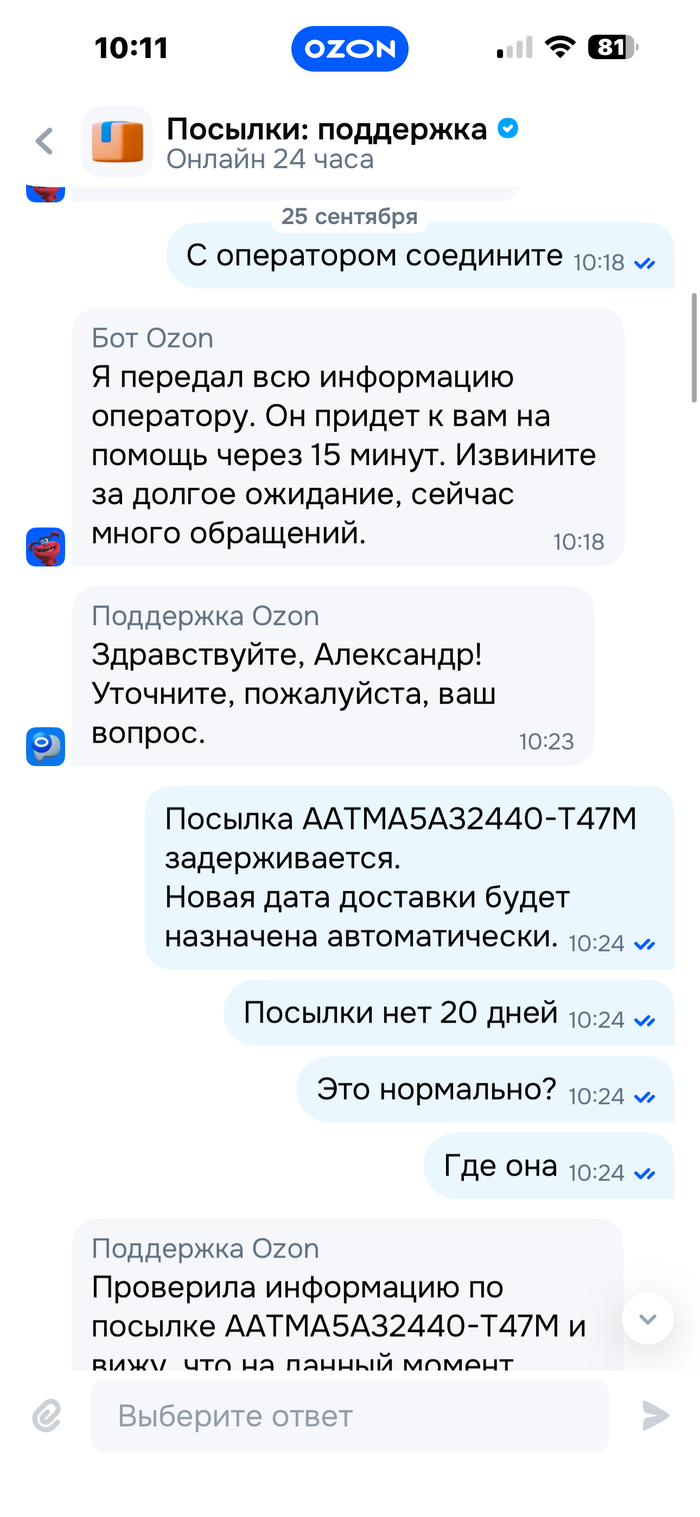Viewport: 700px width, 1517px height.
Task: Go back from the support chat
Action: 44,142
